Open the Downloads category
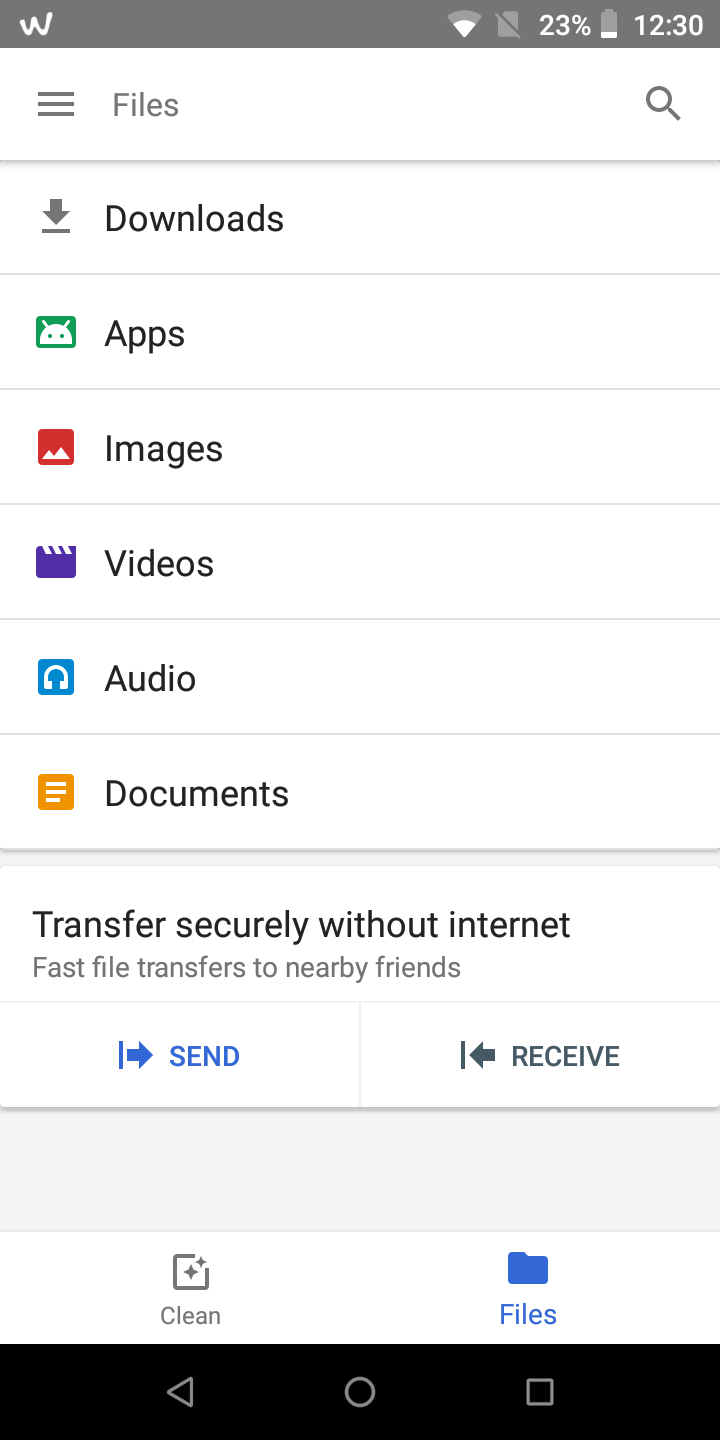Image resolution: width=720 pixels, height=1440 pixels. [360, 218]
